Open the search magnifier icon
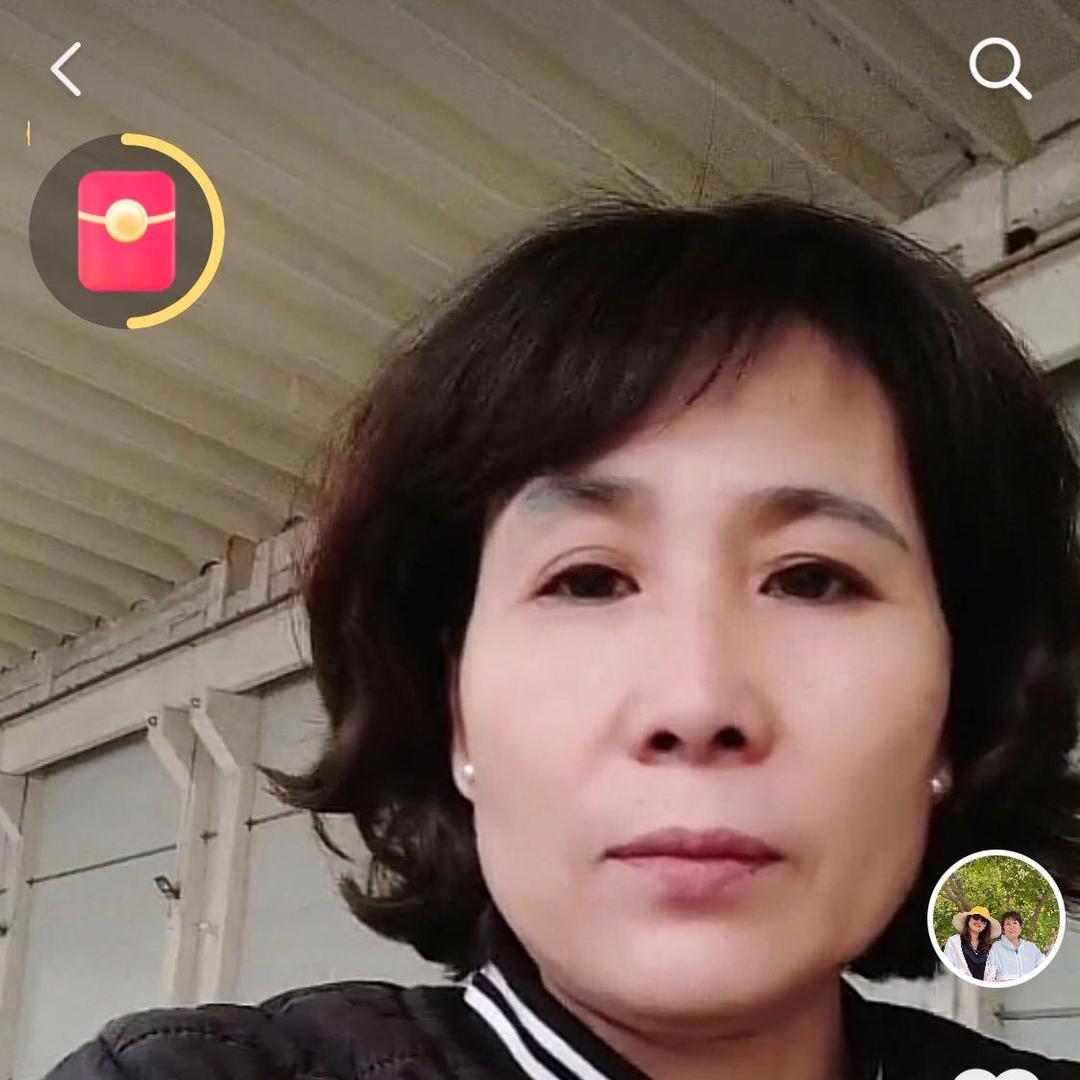This screenshot has width=1080, height=1080. coord(999,69)
